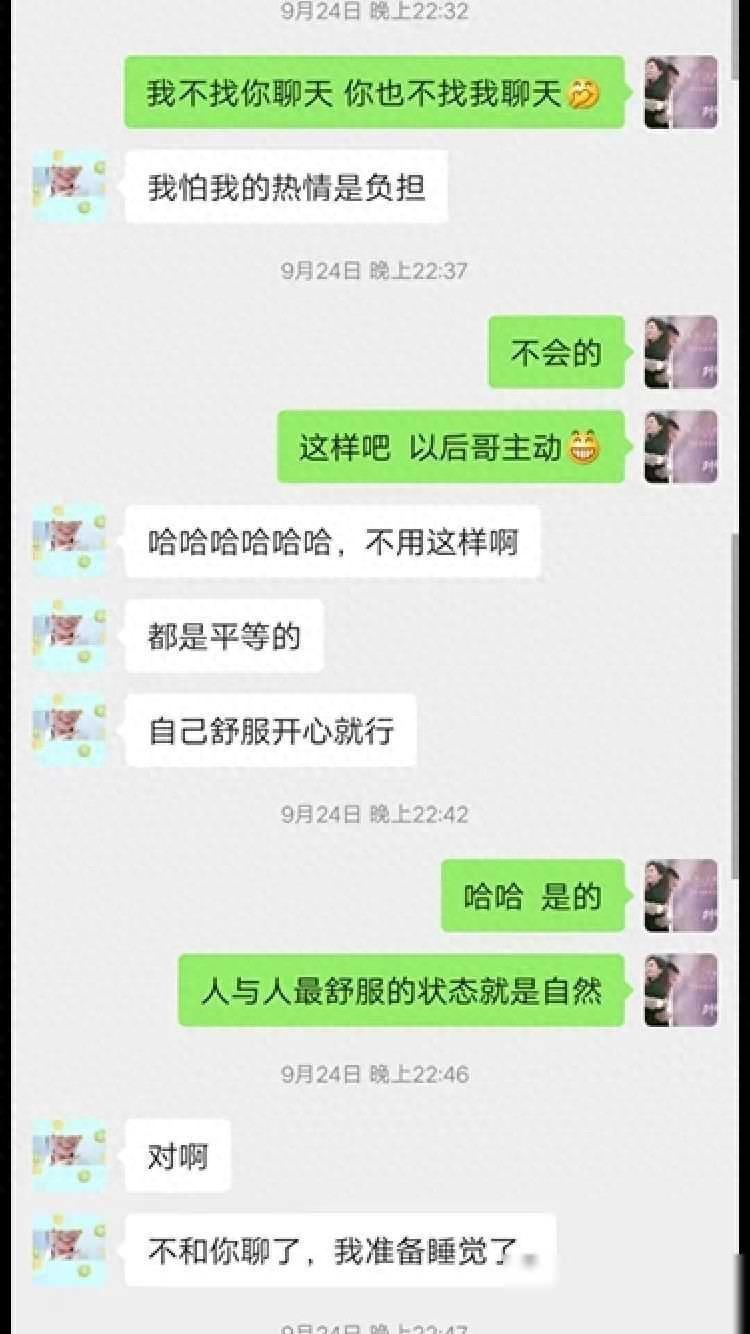
Task: Open contact avatar beside "自己舒服开心就行"
Action: (69, 730)
